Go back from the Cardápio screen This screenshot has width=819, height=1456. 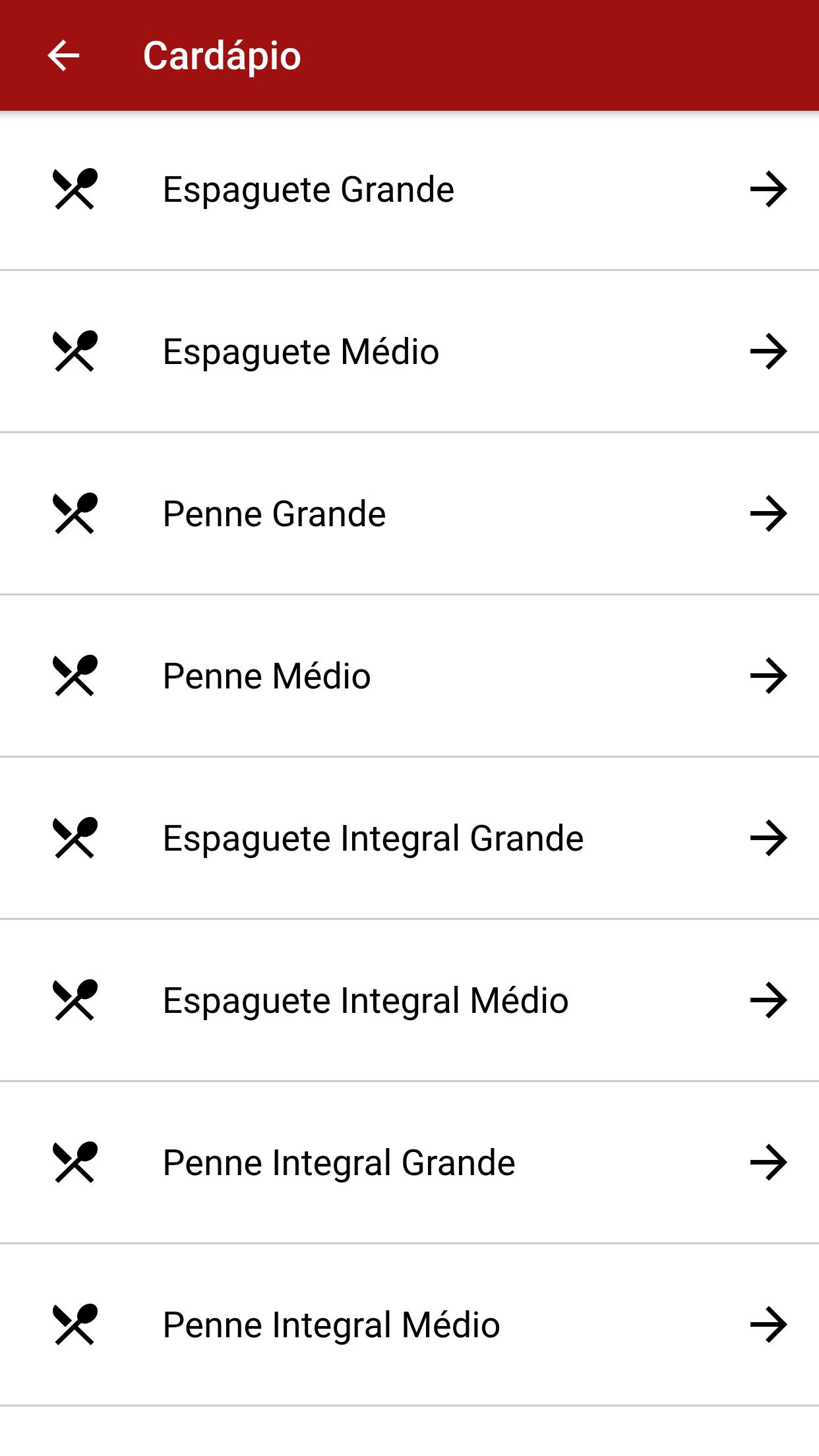[x=63, y=55]
